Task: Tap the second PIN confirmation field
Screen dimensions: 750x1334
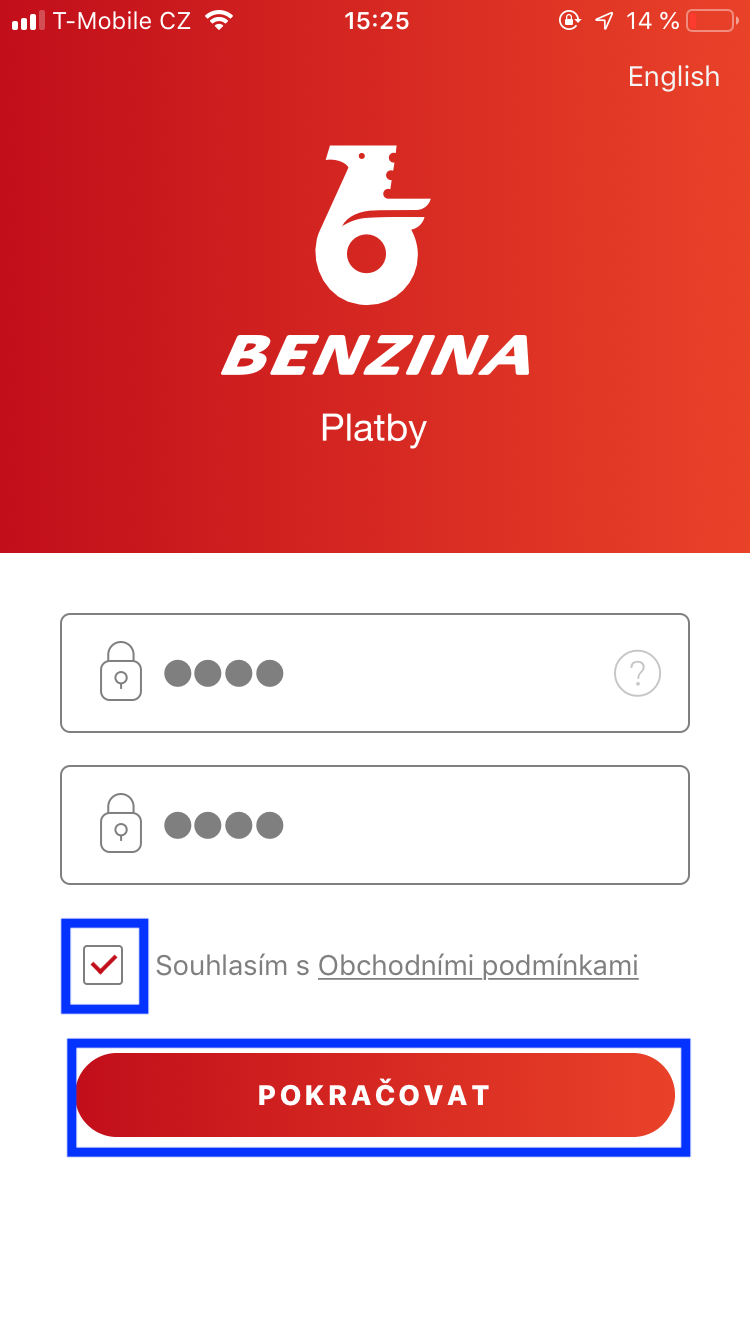Action: click(x=375, y=825)
